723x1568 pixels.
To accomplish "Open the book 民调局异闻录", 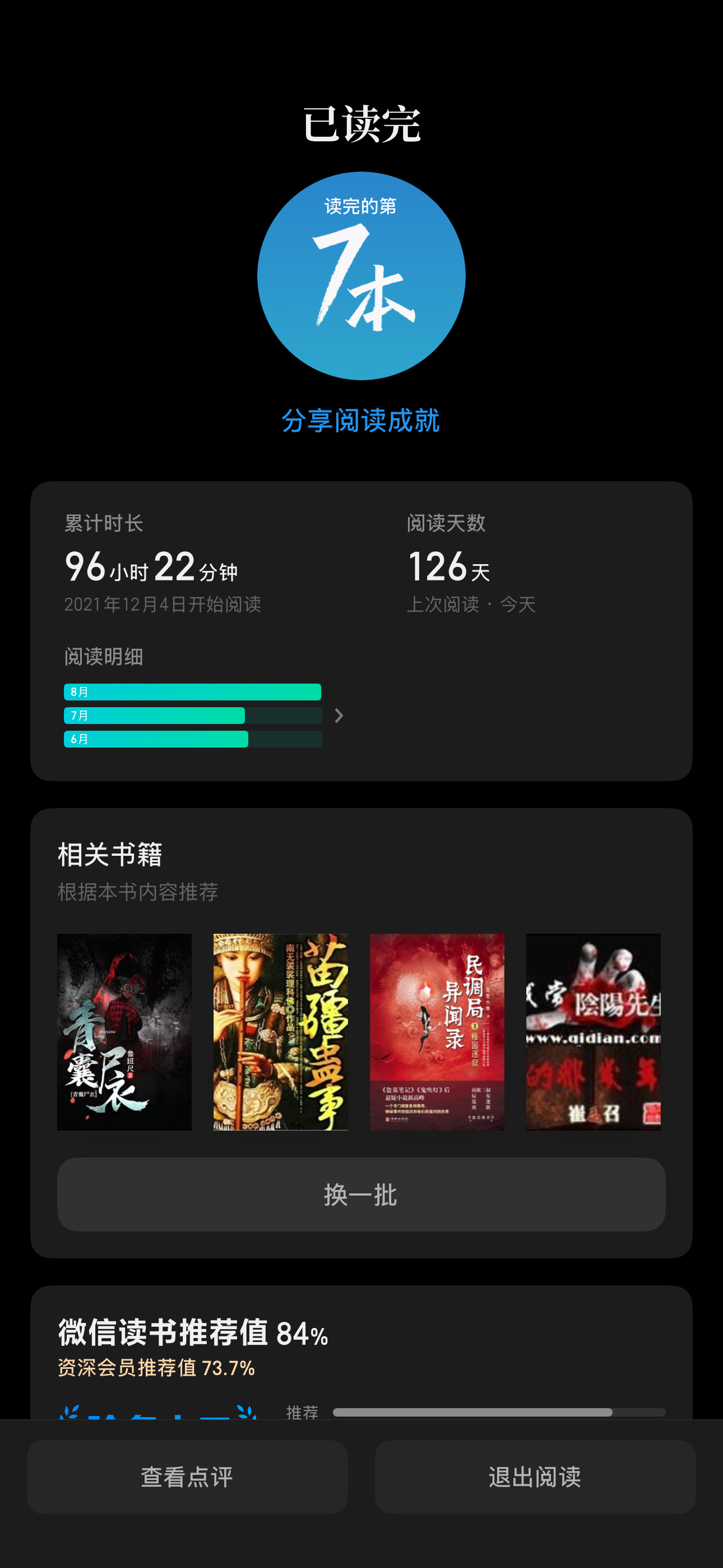I will [437, 1032].
